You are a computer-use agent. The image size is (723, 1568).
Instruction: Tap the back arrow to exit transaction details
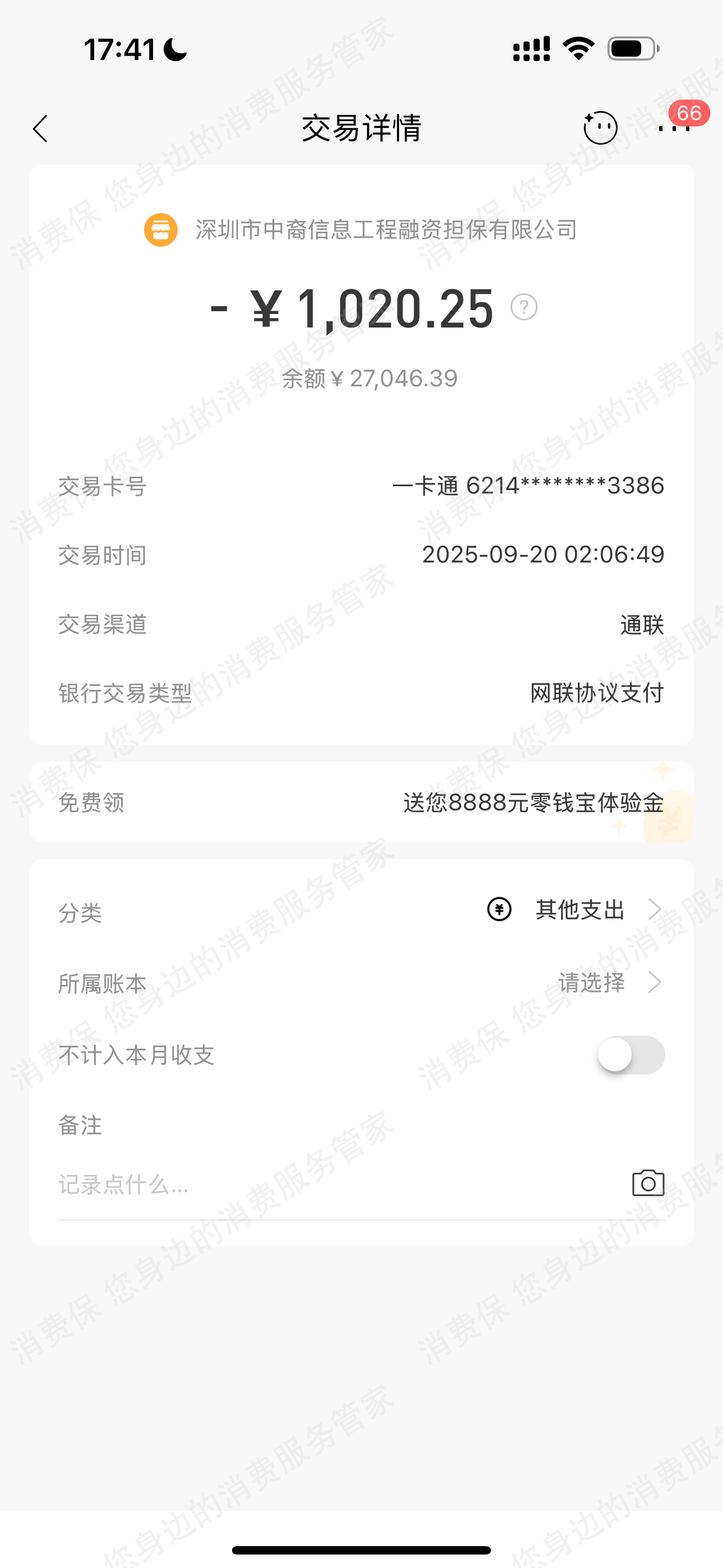40,129
